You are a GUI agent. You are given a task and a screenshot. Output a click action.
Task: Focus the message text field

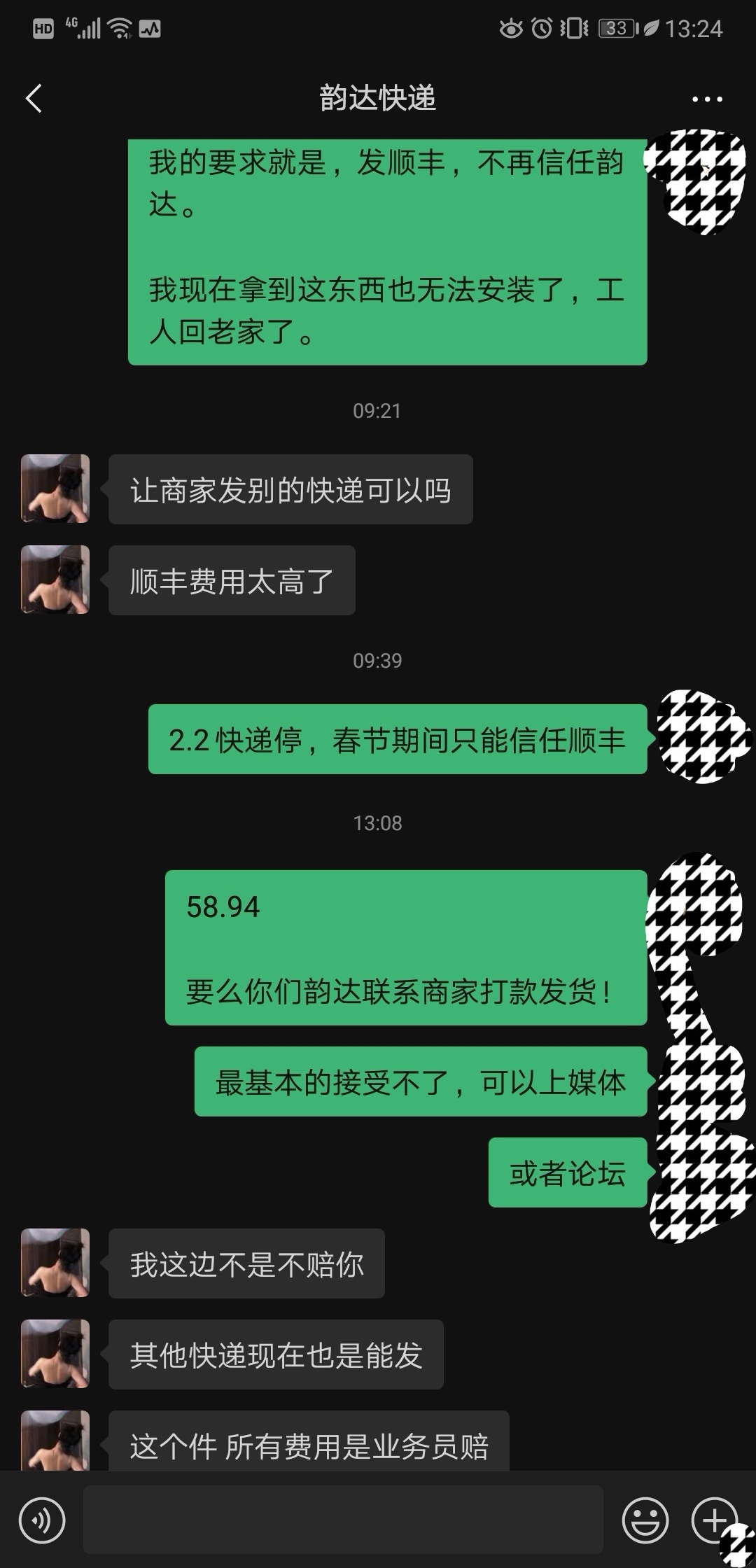tap(343, 1520)
